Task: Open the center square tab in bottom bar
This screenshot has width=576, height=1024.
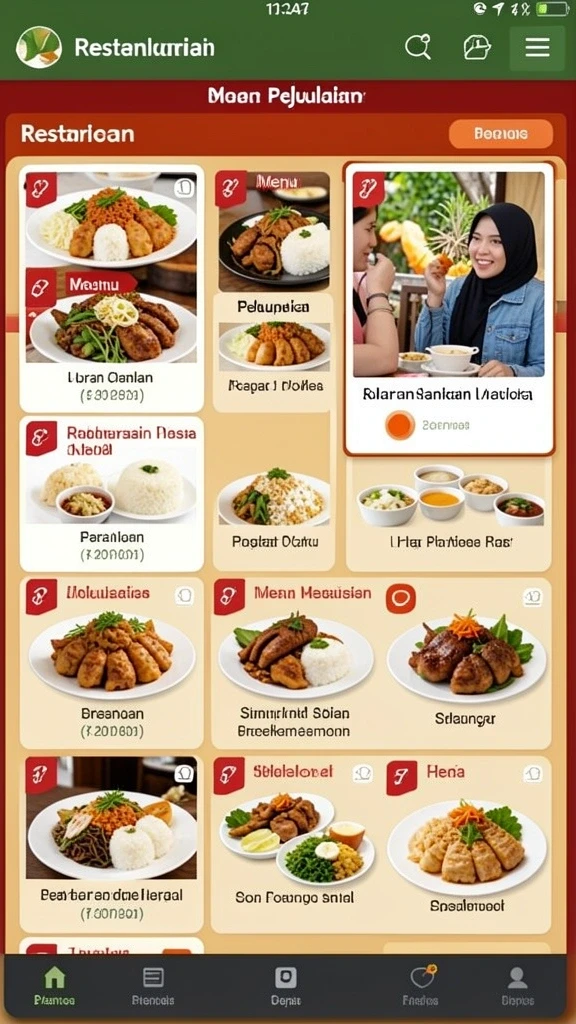Action: coord(285,986)
